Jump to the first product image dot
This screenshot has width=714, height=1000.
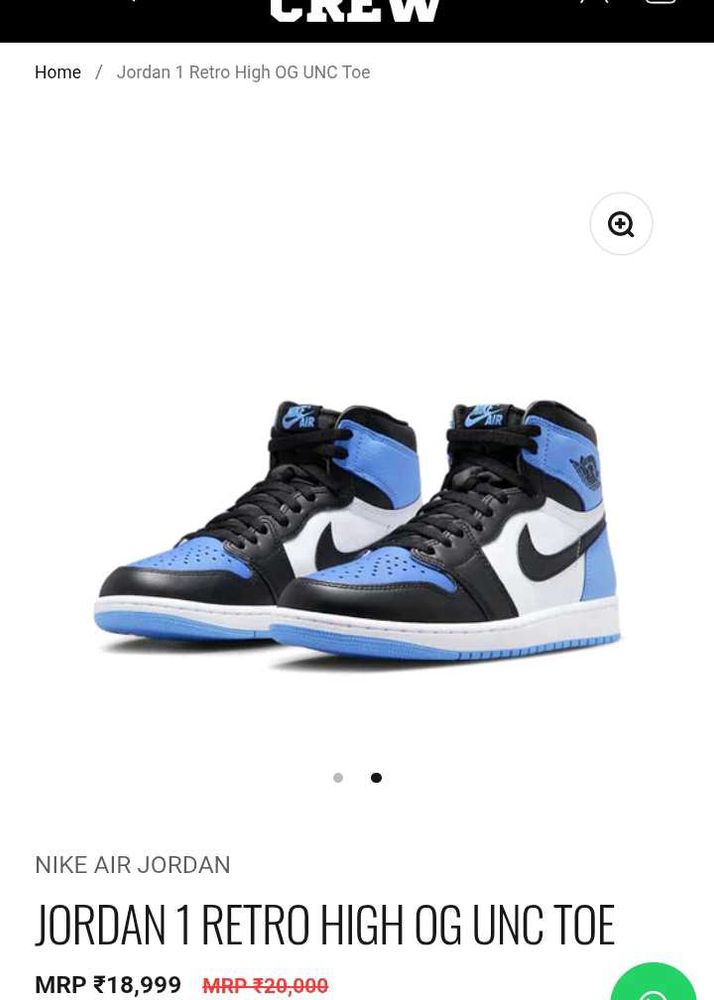pos(338,778)
